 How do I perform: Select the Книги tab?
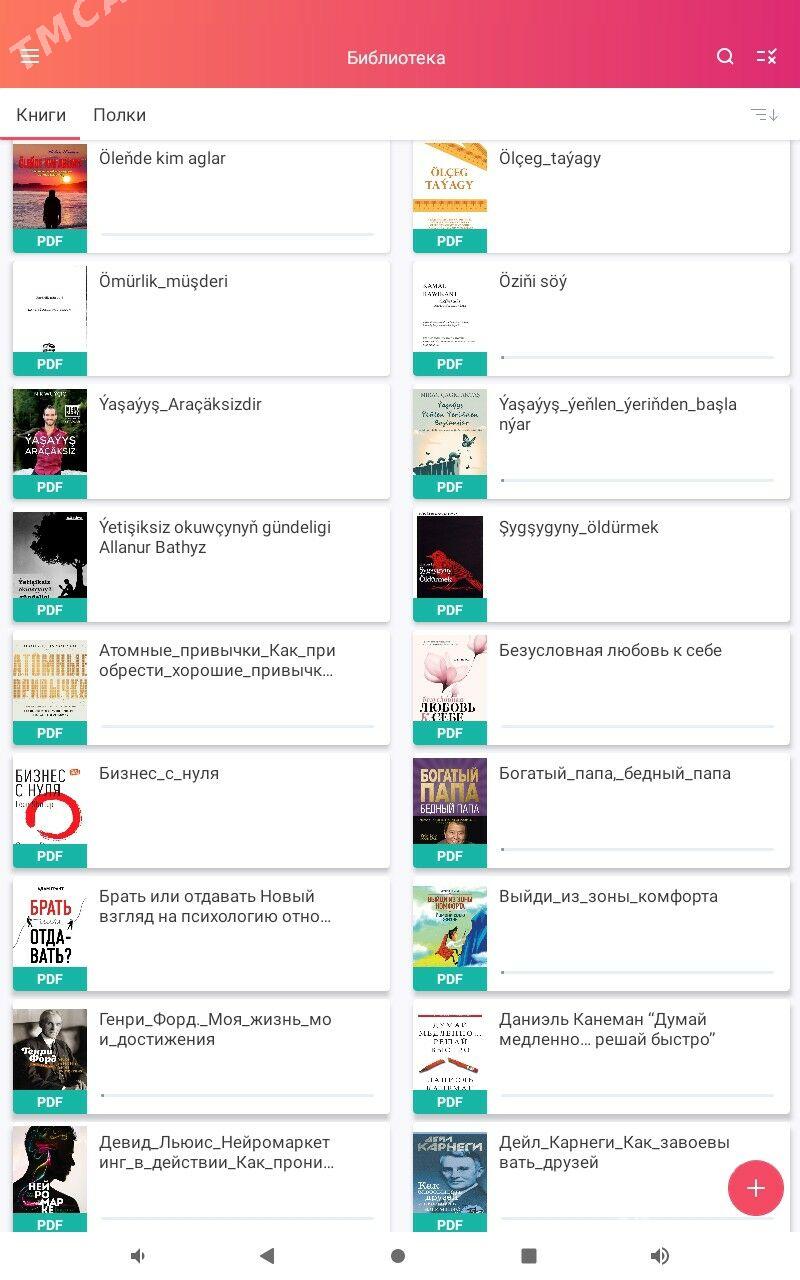41,115
